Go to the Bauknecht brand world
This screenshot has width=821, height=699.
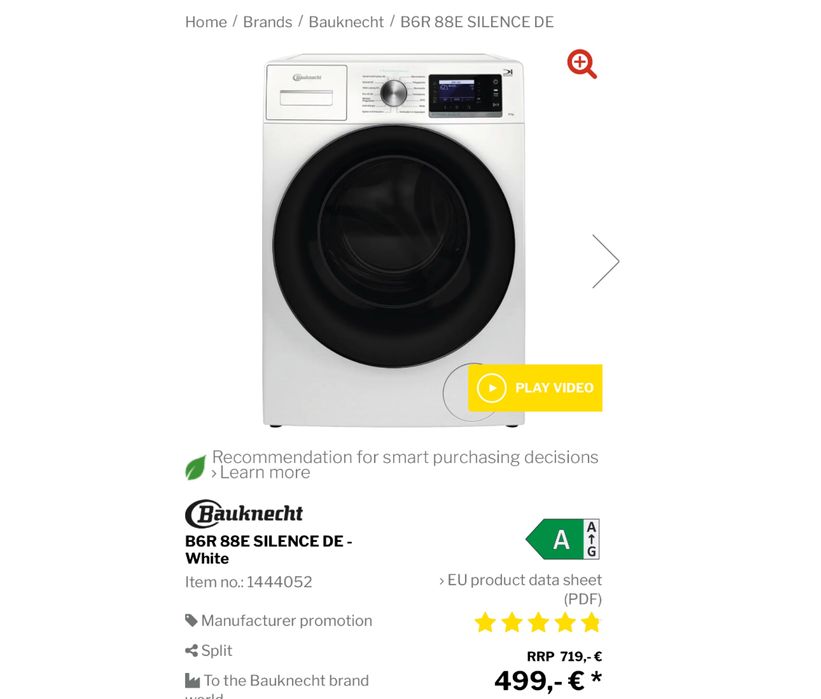click(285, 681)
